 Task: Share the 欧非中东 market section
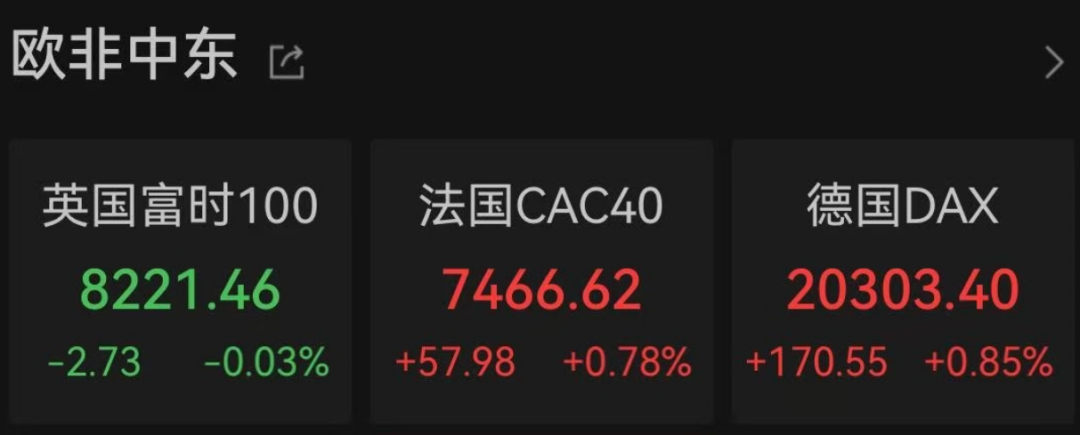(x=286, y=62)
